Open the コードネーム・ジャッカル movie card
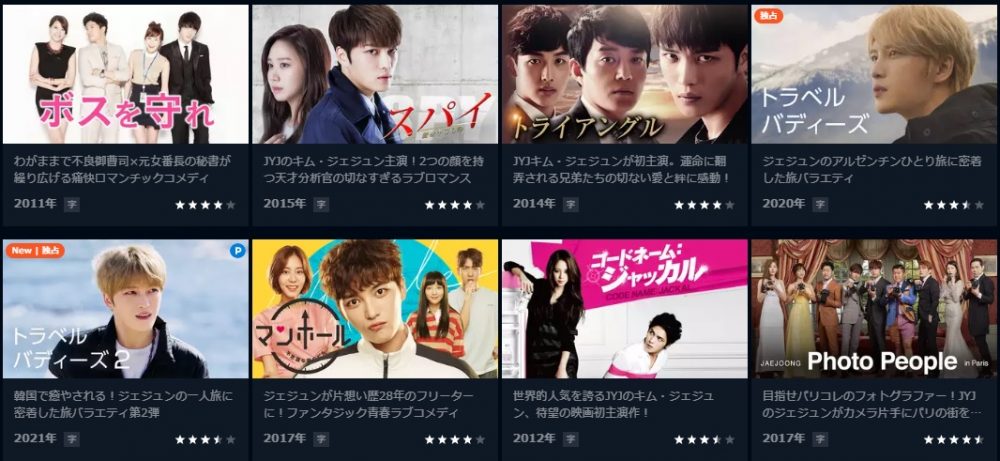The height and width of the screenshot is (461, 1000). pyautogui.click(x=624, y=309)
